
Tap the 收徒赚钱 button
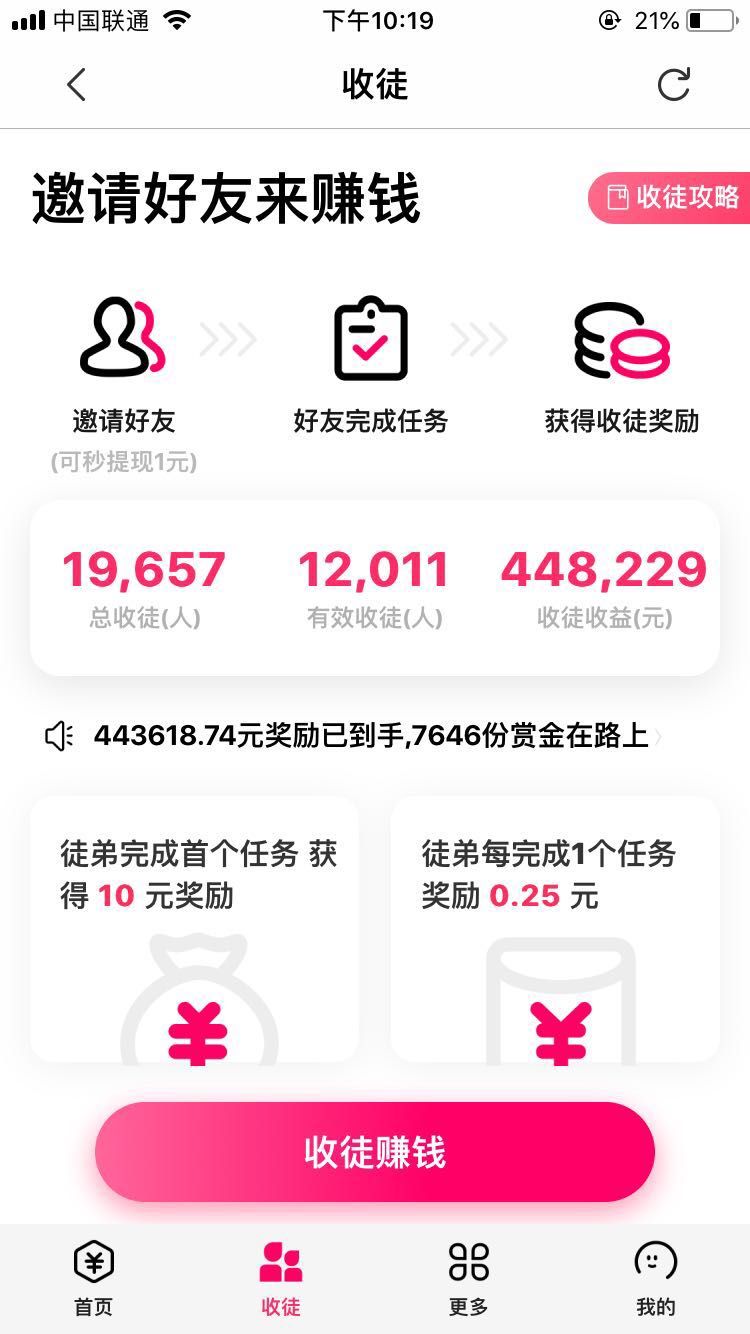(375, 1152)
